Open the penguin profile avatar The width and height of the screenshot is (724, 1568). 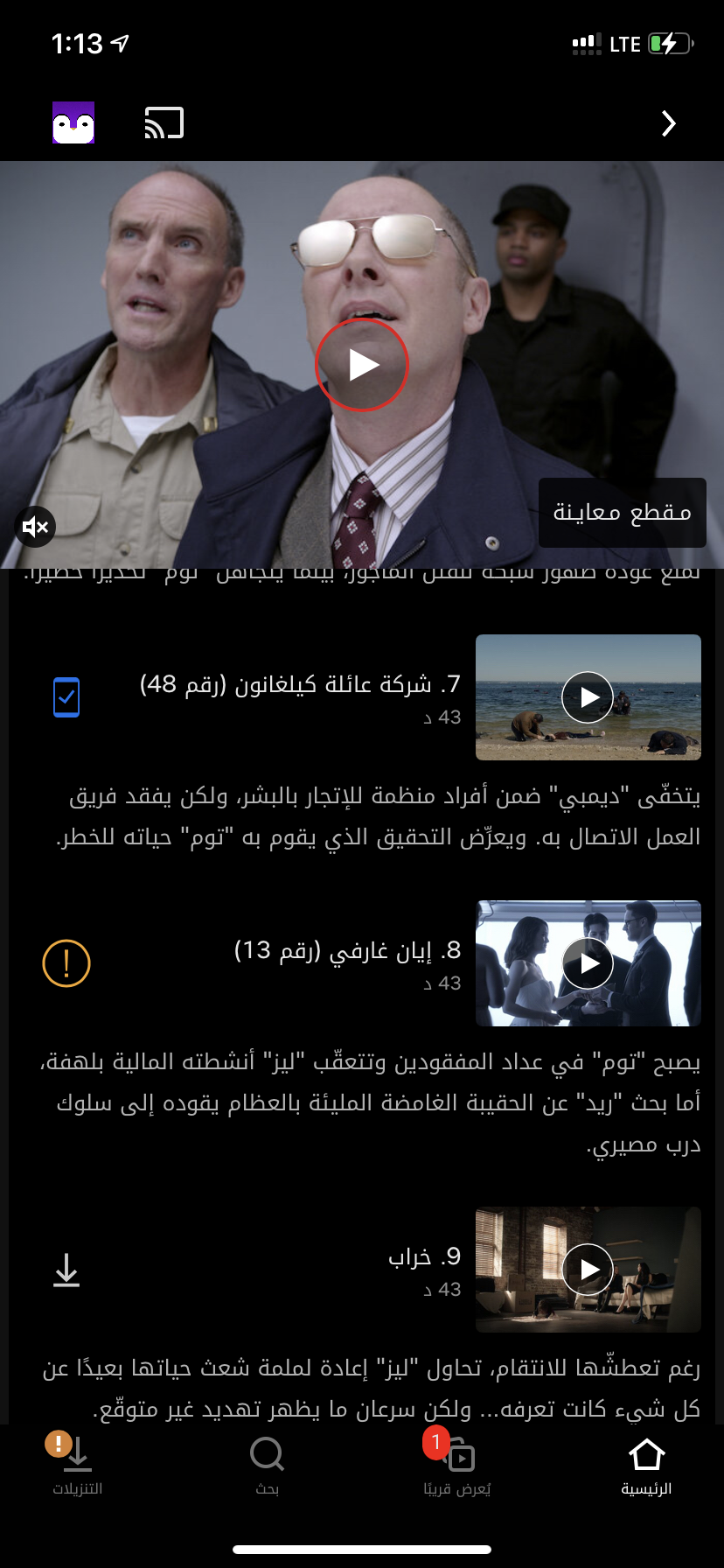point(73,122)
